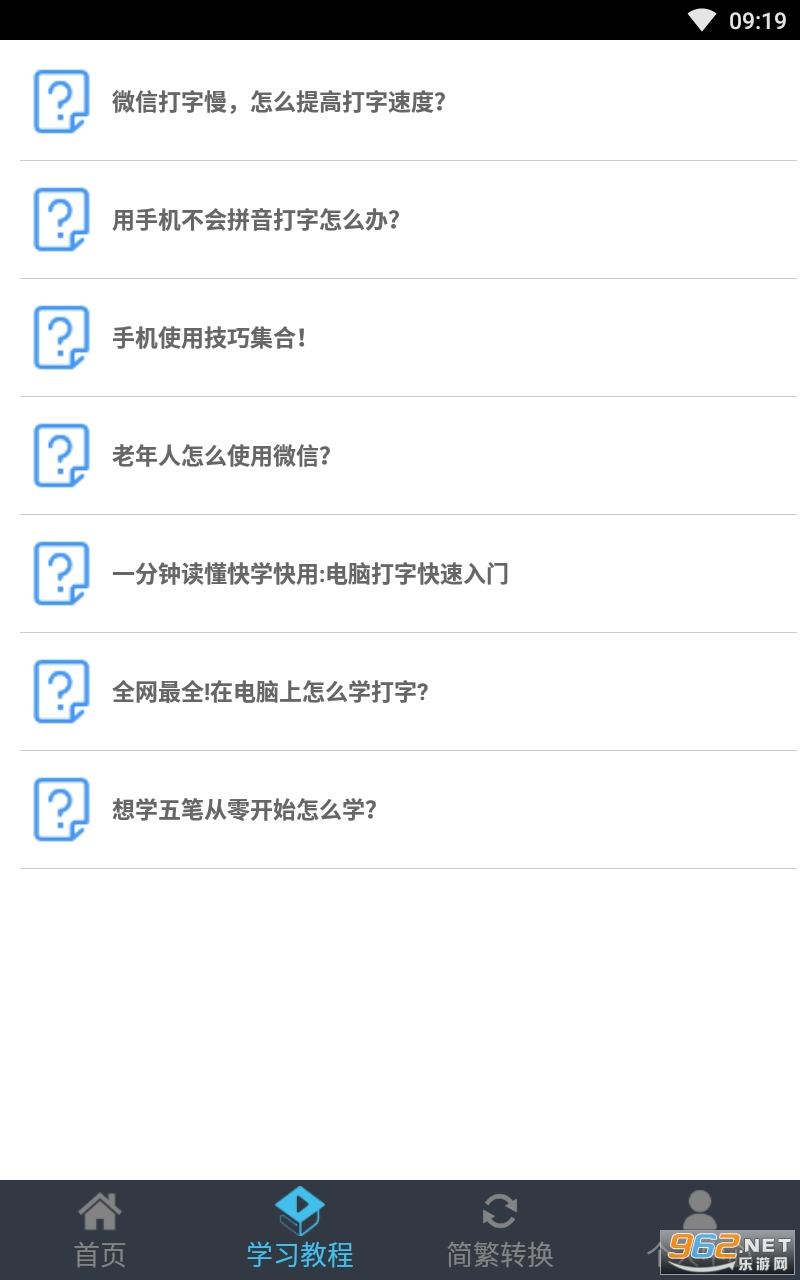The image size is (800, 1280).
Task: Read '一分钟读懂快学快用:电脑打字快速入门'
Action: pos(310,574)
